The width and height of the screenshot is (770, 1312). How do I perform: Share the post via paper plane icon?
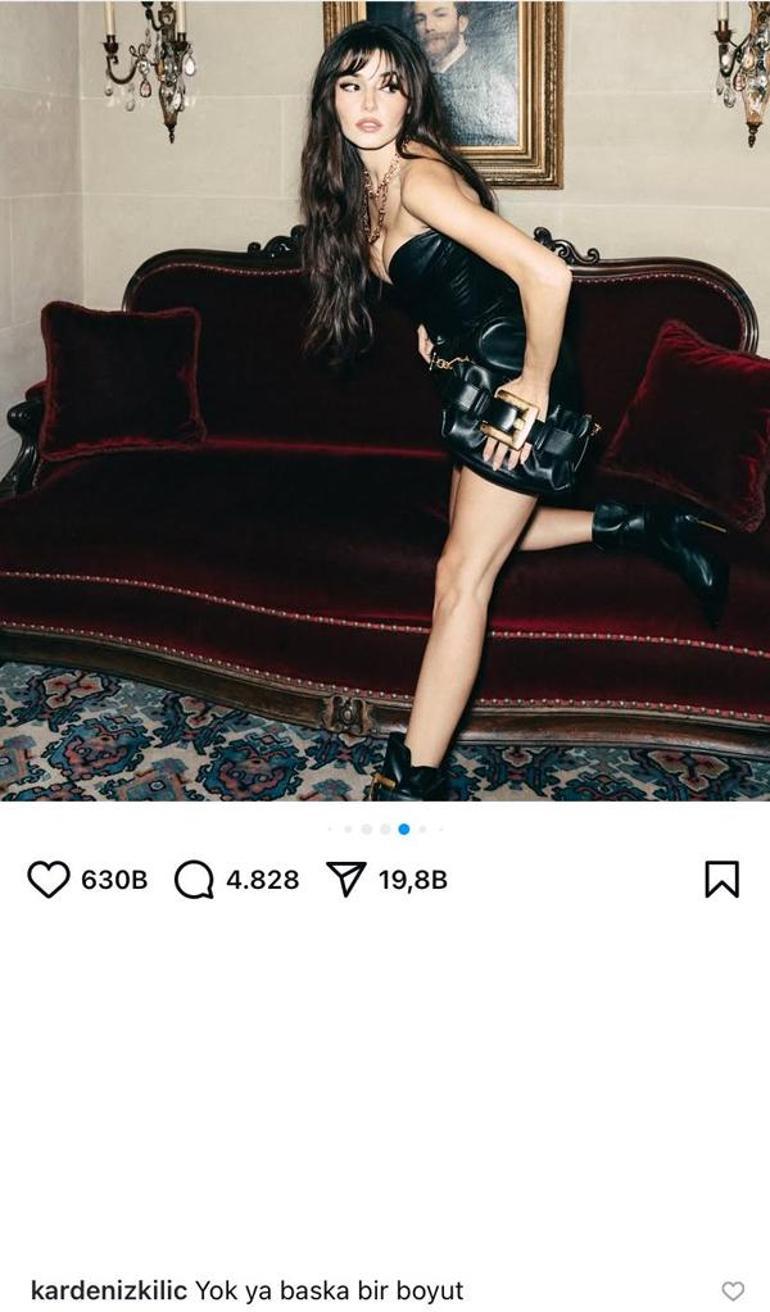346,879
